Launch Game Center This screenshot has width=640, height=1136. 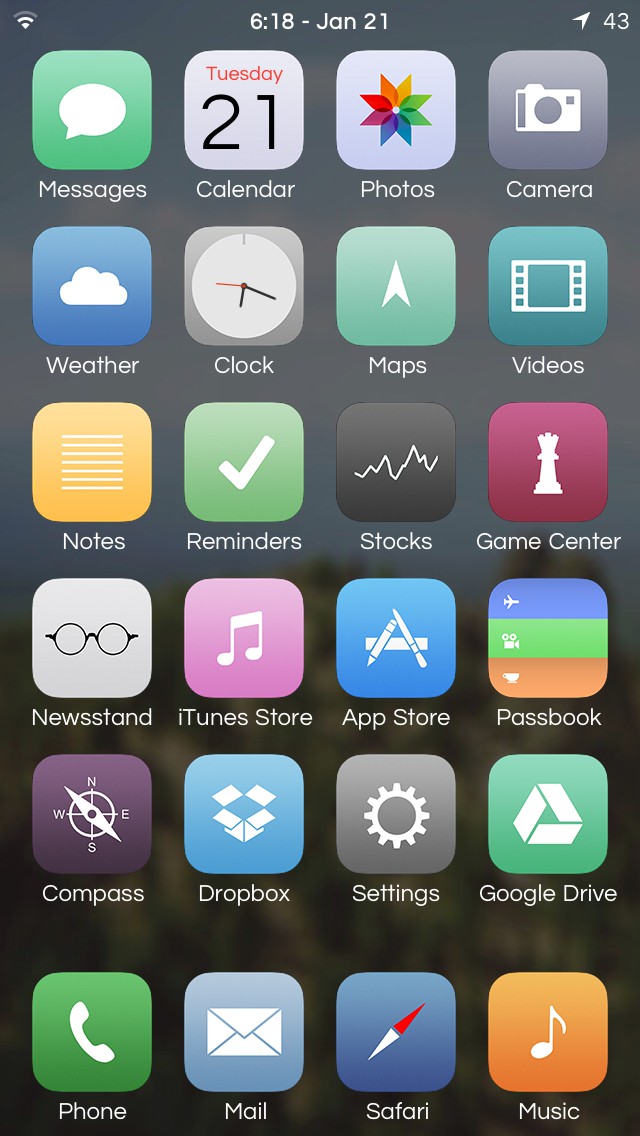tap(548, 462)
